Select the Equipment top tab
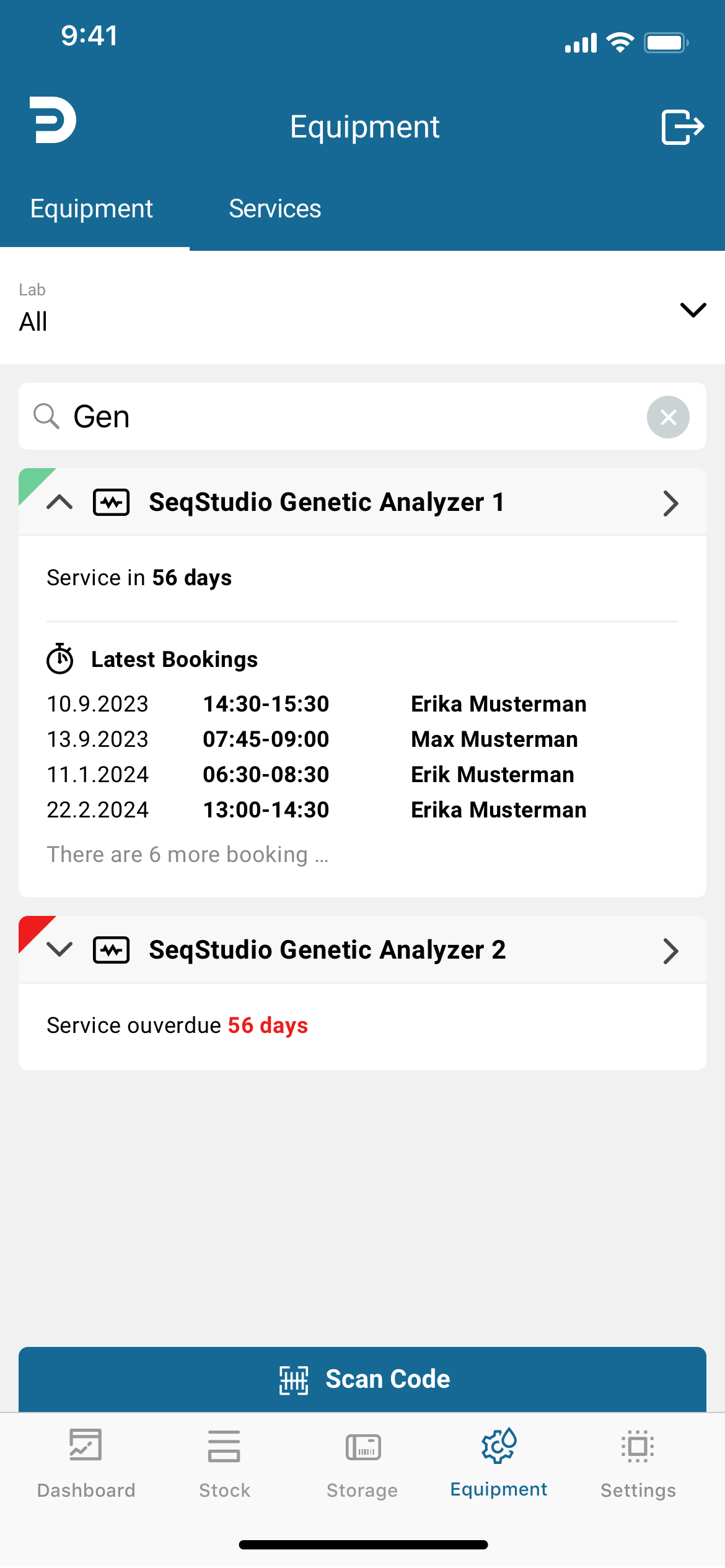Viewport: 725px width, 1568px height. coord(92,209)
